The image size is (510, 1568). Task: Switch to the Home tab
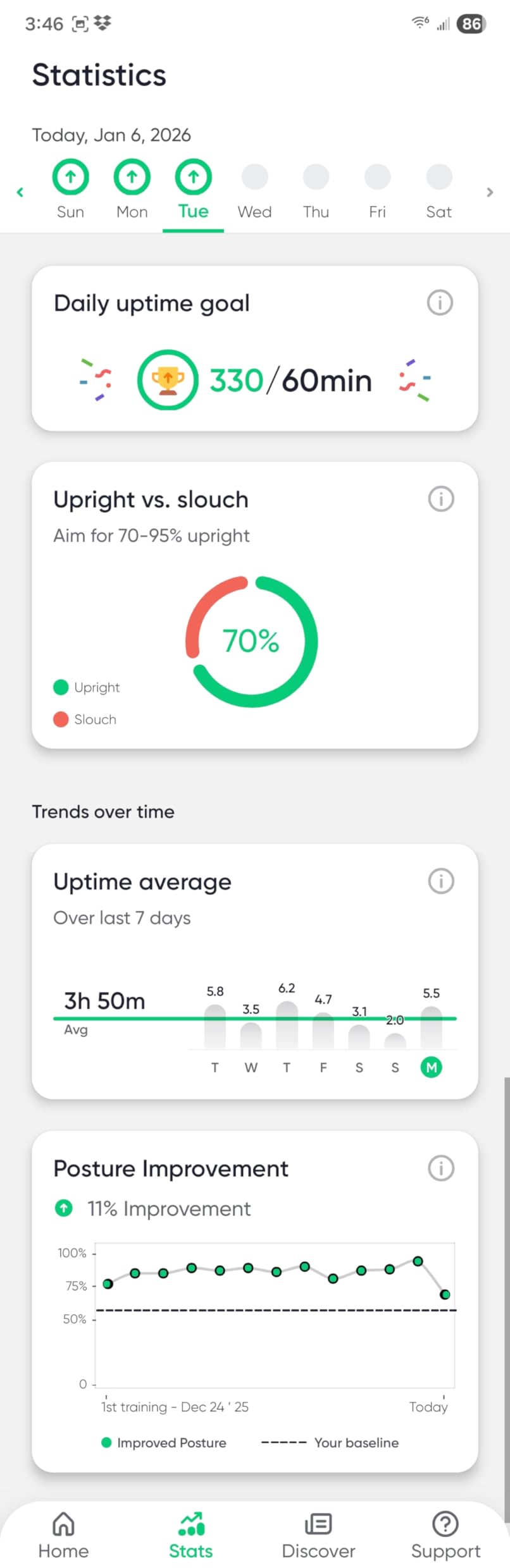[x=63, y=1534]
